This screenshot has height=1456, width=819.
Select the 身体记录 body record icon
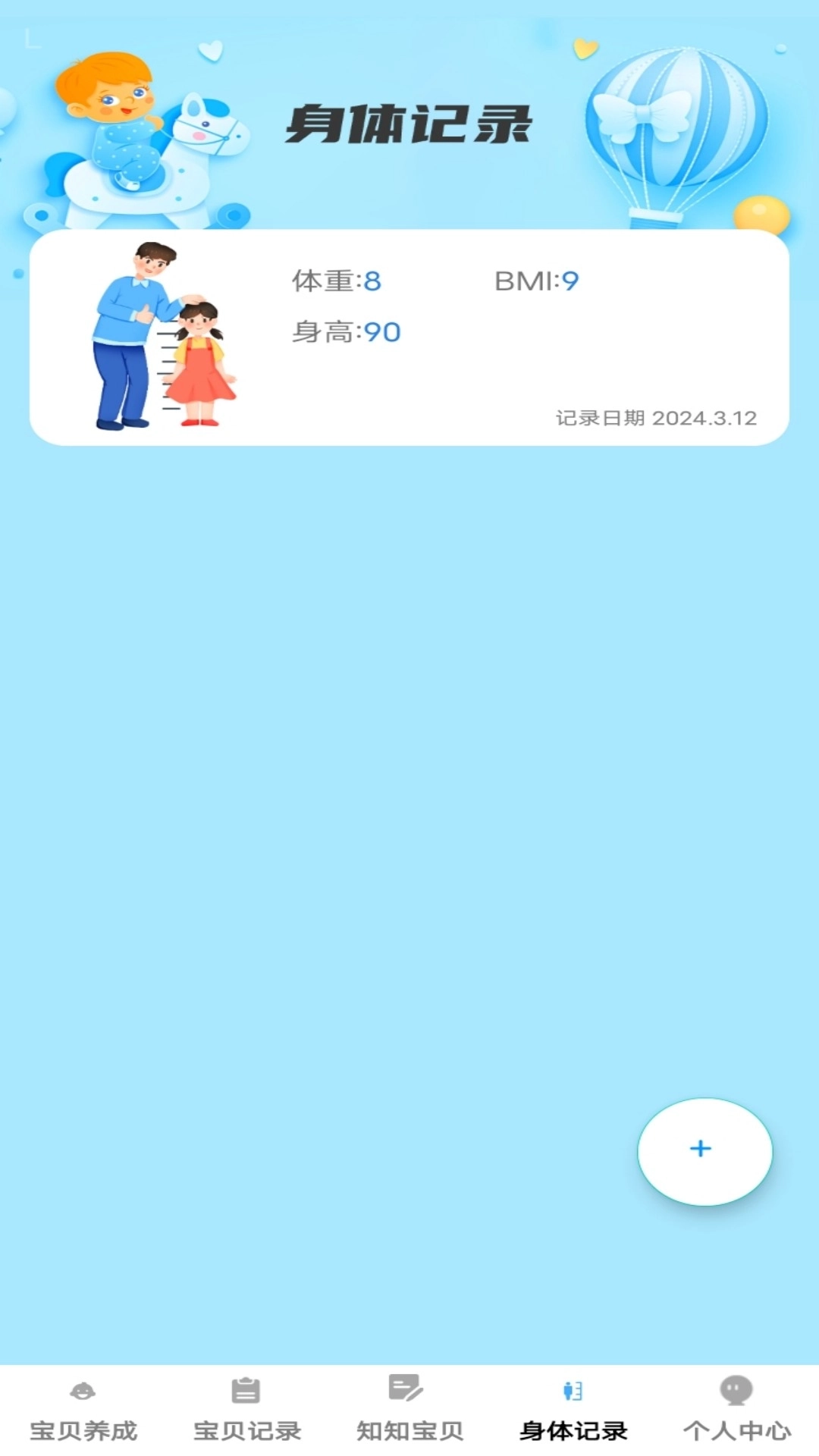(x=573, y=1389)
